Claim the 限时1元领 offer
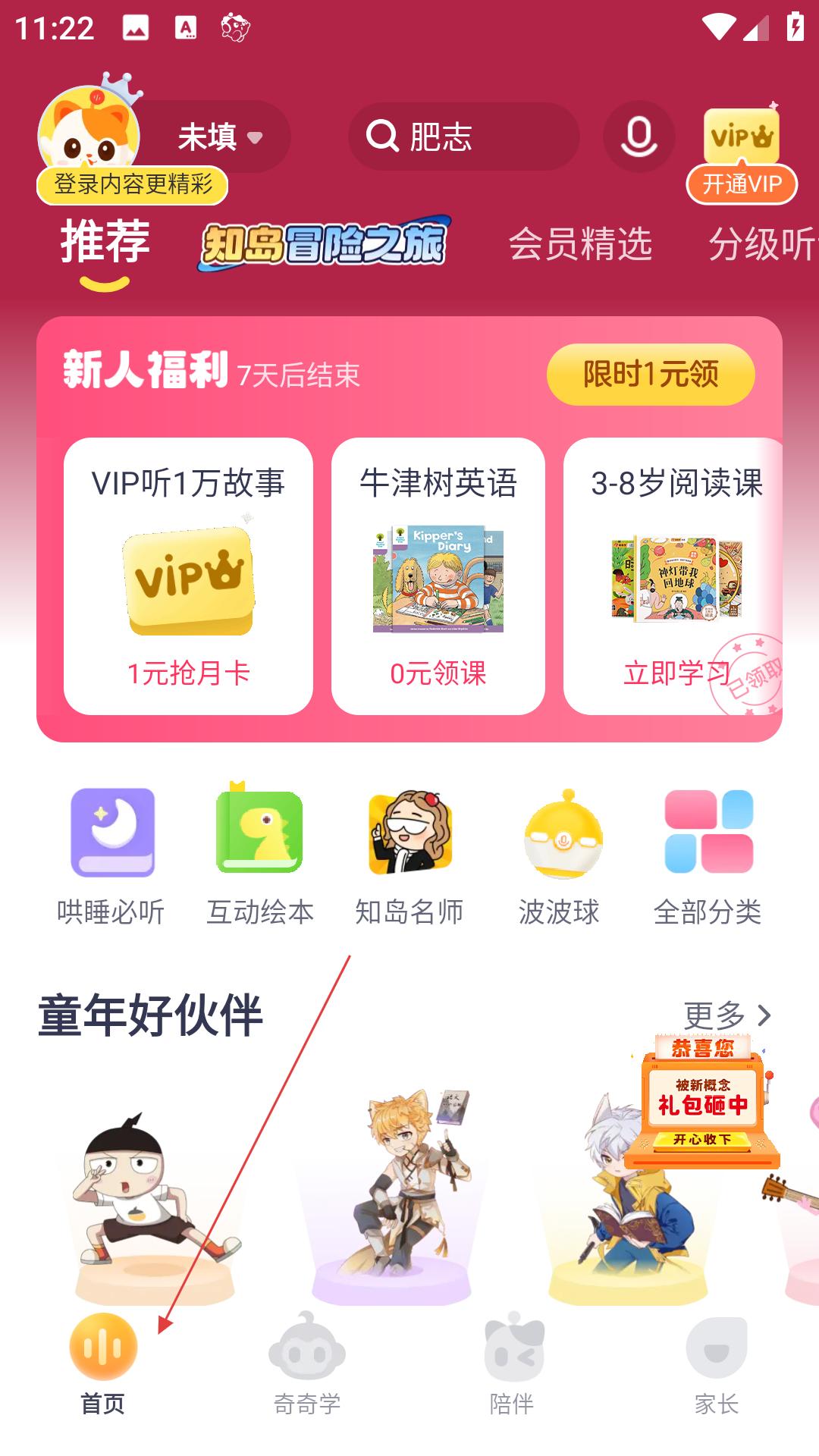Image resolution: width=819 pixels, height=1456 pixels. click(651, 374)
